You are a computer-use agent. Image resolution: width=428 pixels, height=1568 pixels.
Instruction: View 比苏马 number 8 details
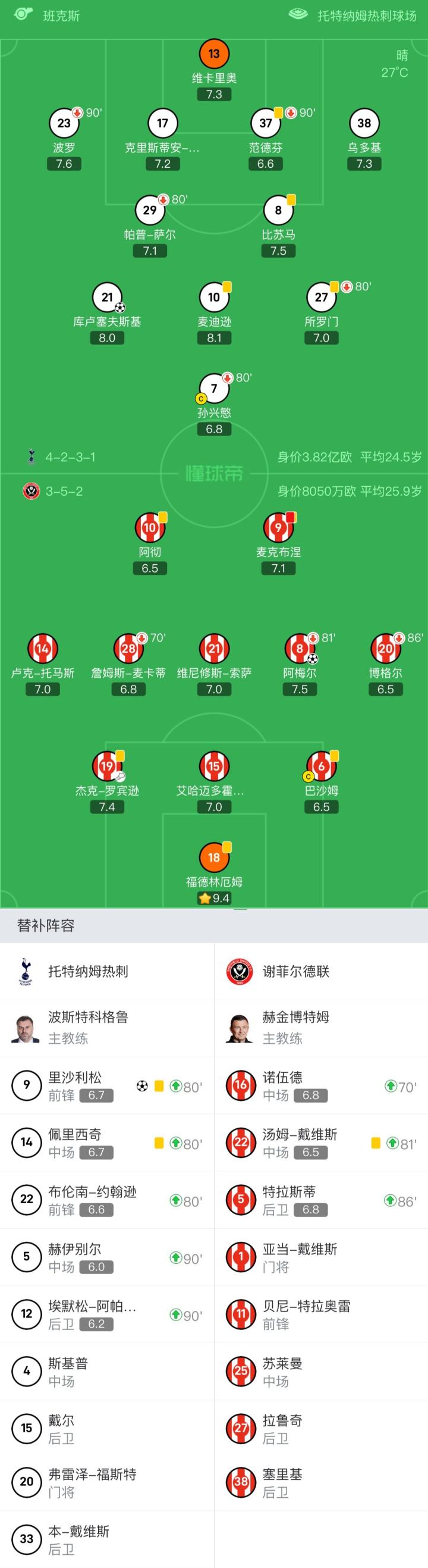[278, 211]
